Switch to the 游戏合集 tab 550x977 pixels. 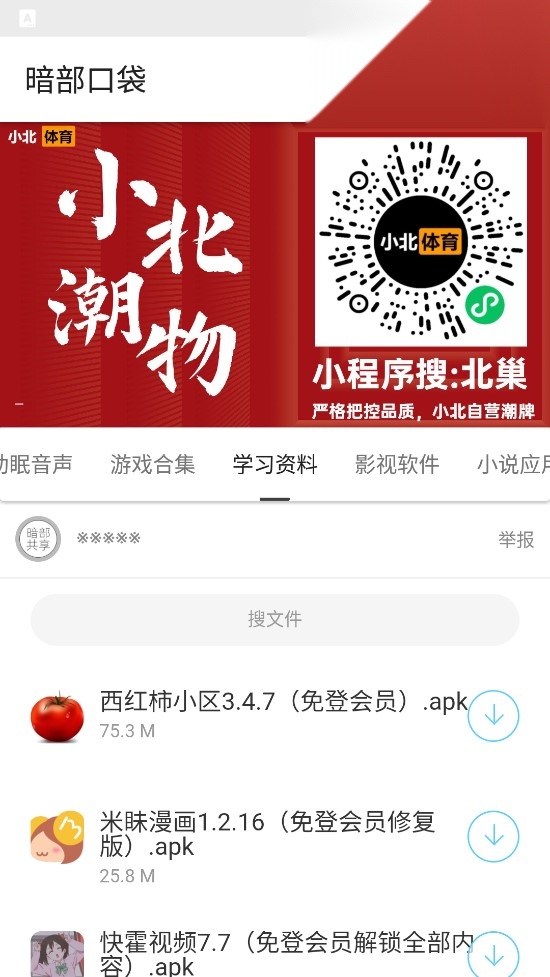(x=153, y=464)
